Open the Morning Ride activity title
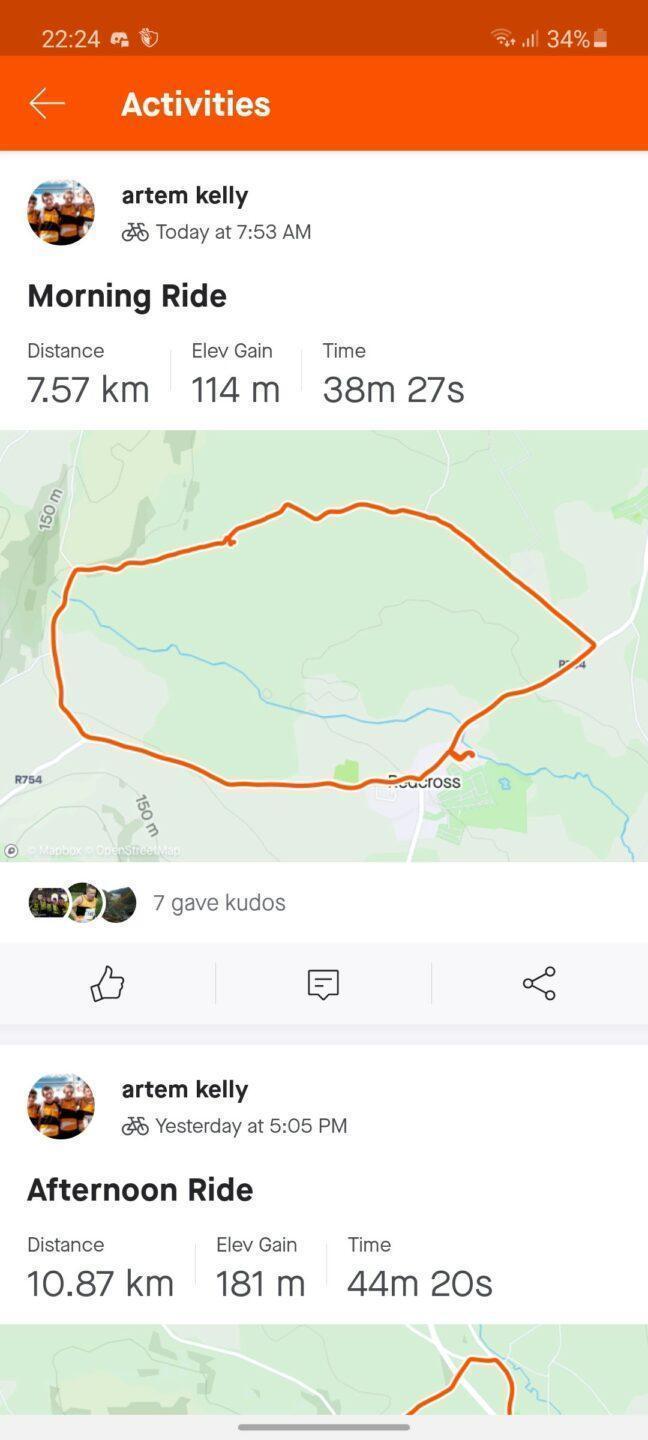 [x=127, y=296]
